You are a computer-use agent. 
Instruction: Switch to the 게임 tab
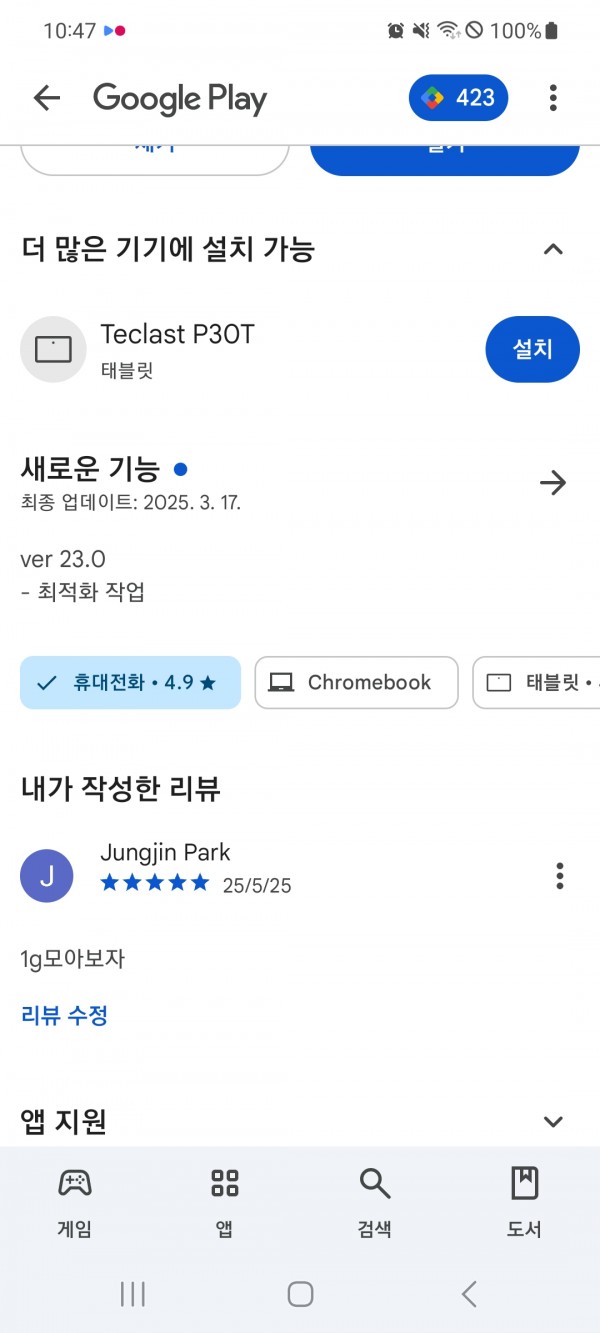(x=75, y=1203)
